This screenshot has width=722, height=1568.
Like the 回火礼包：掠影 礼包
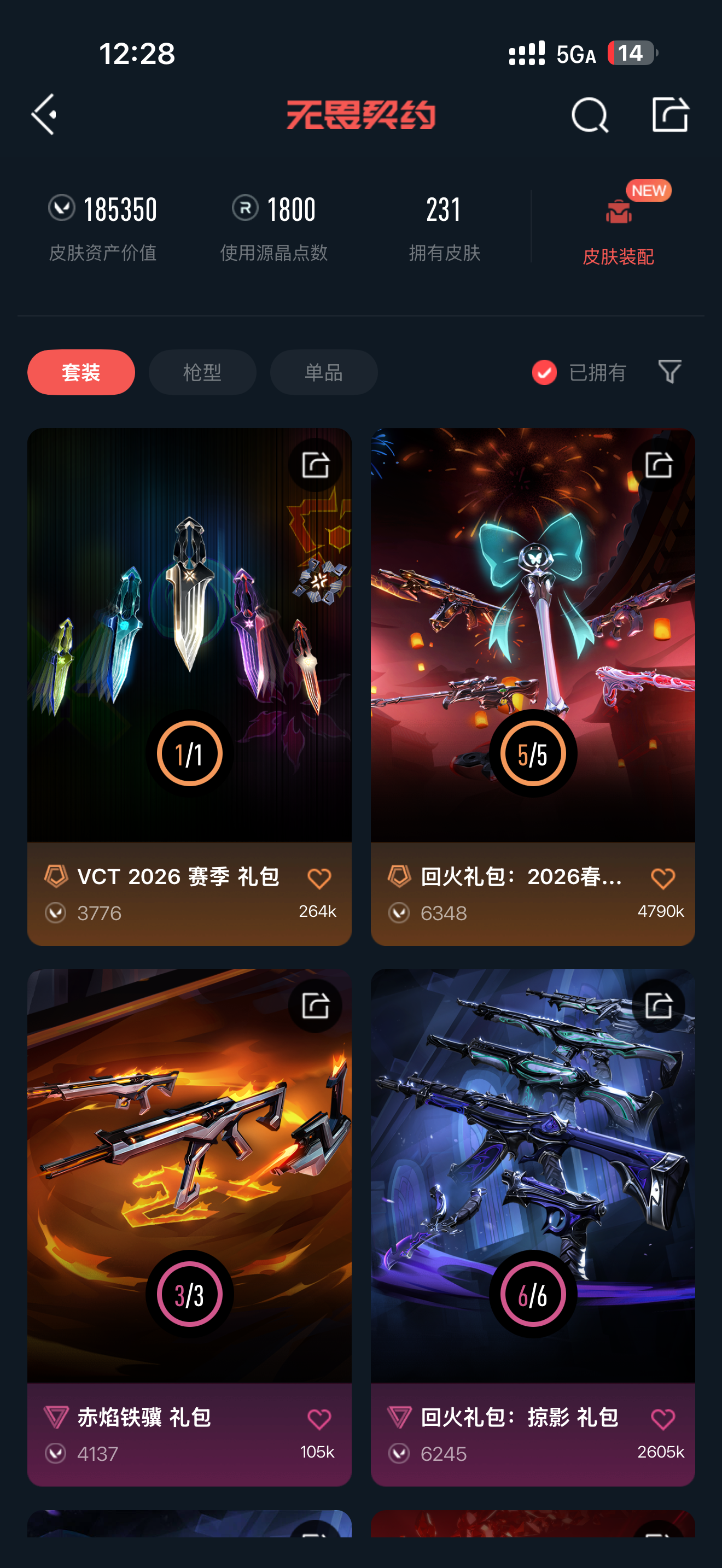pos(662,1419)
